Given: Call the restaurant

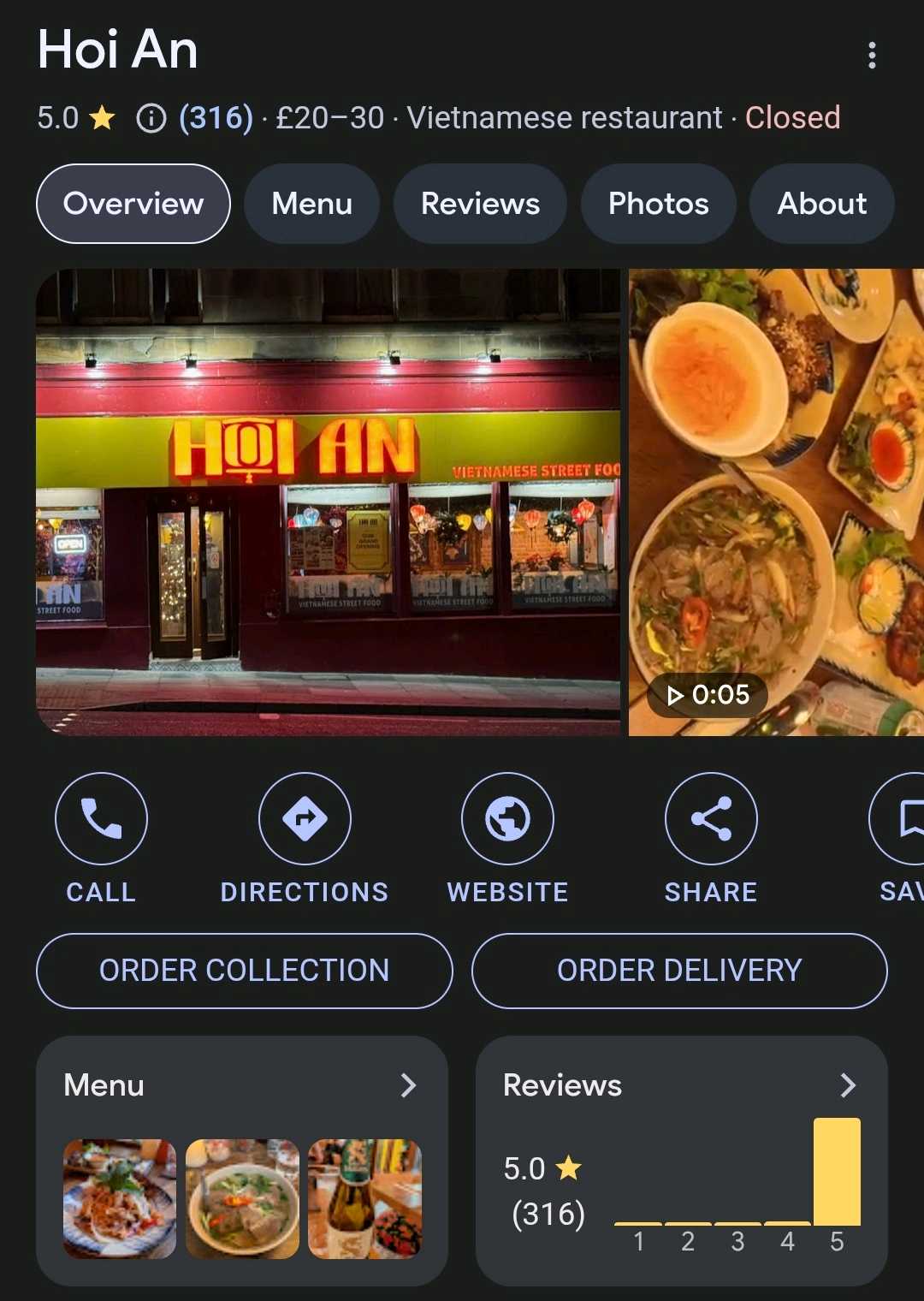Looking at the screenshot, I should 101,819.
